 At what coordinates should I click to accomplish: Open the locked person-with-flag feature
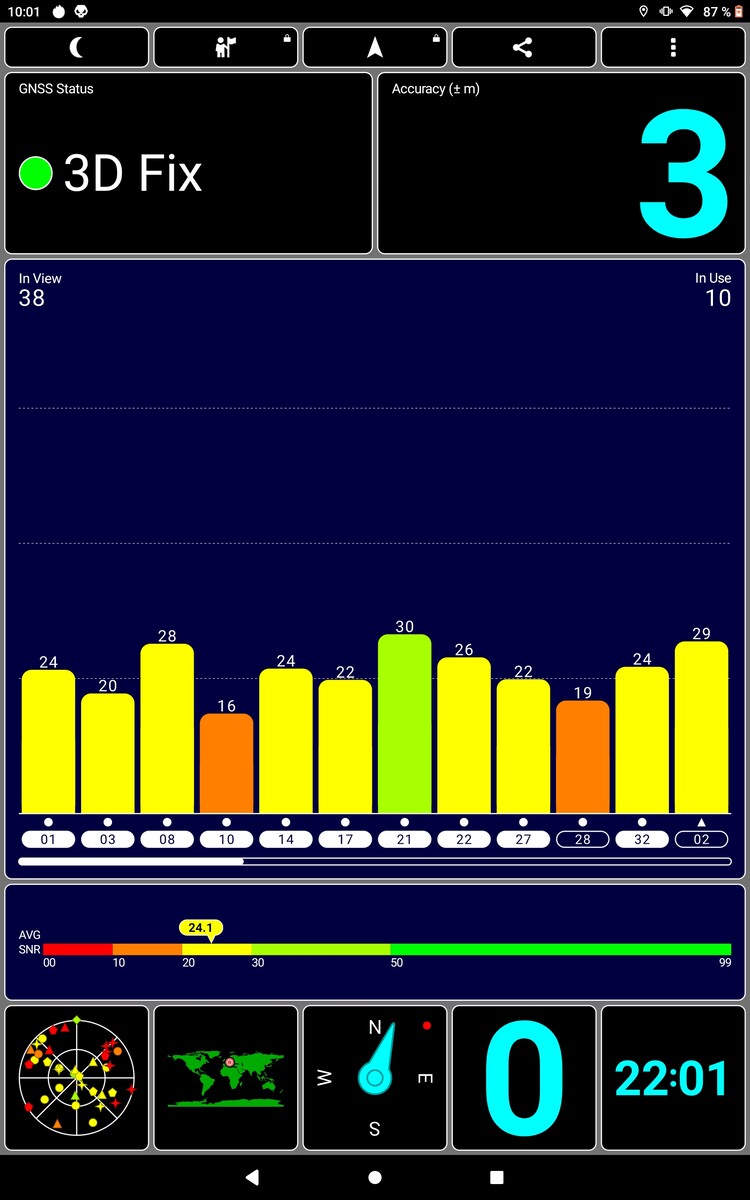pos(226,47)
